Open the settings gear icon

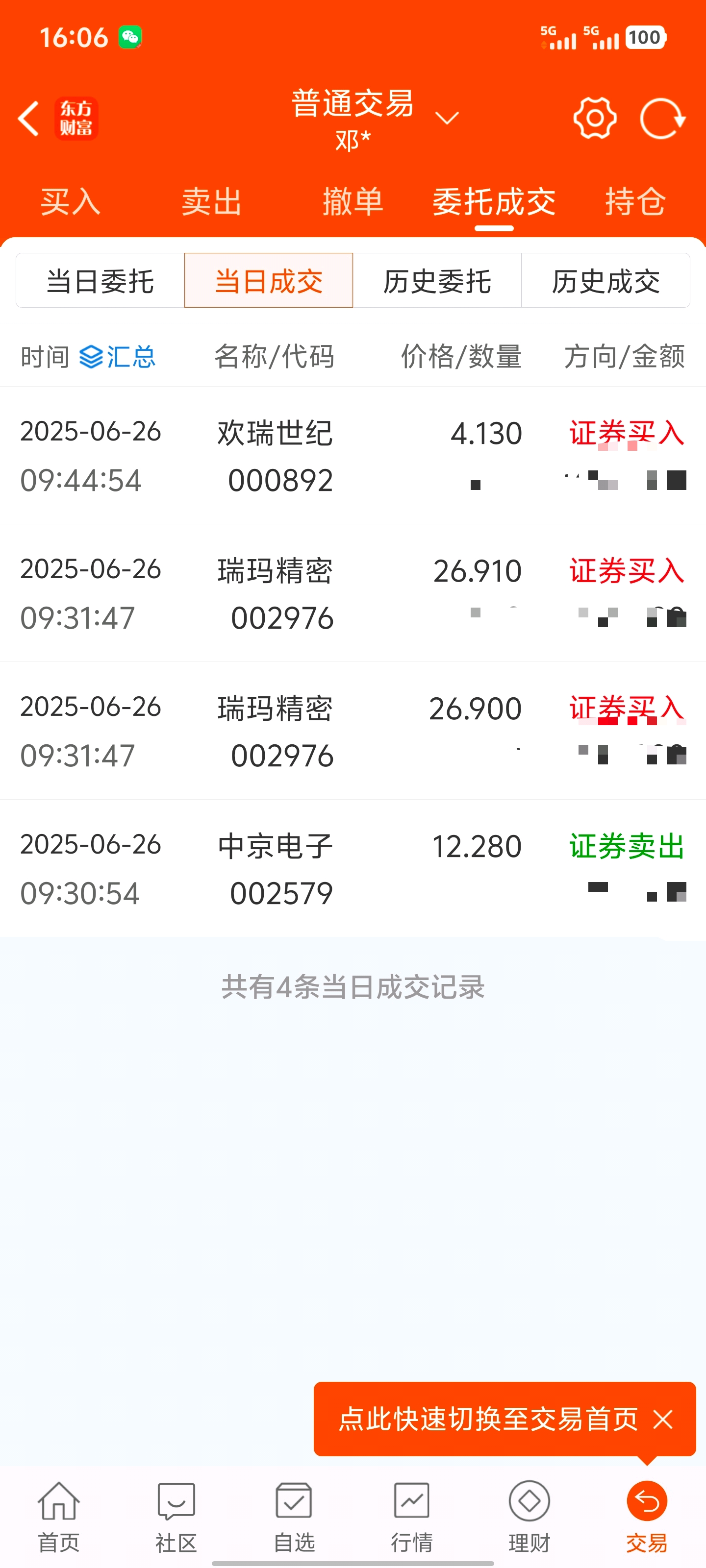click(x=595, y=118)
